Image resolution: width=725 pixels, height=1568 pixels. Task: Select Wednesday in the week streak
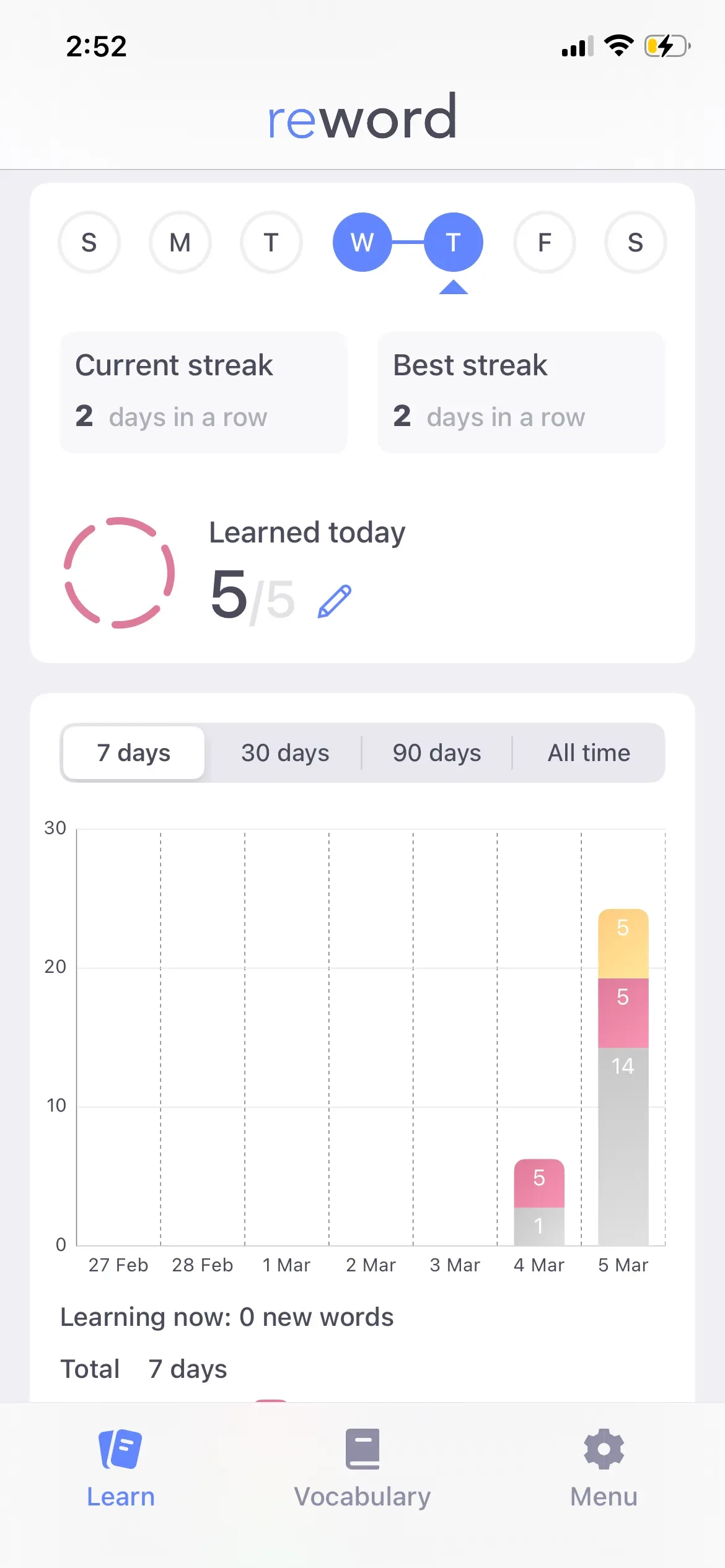pyautogui.click(x=362, y=242)
